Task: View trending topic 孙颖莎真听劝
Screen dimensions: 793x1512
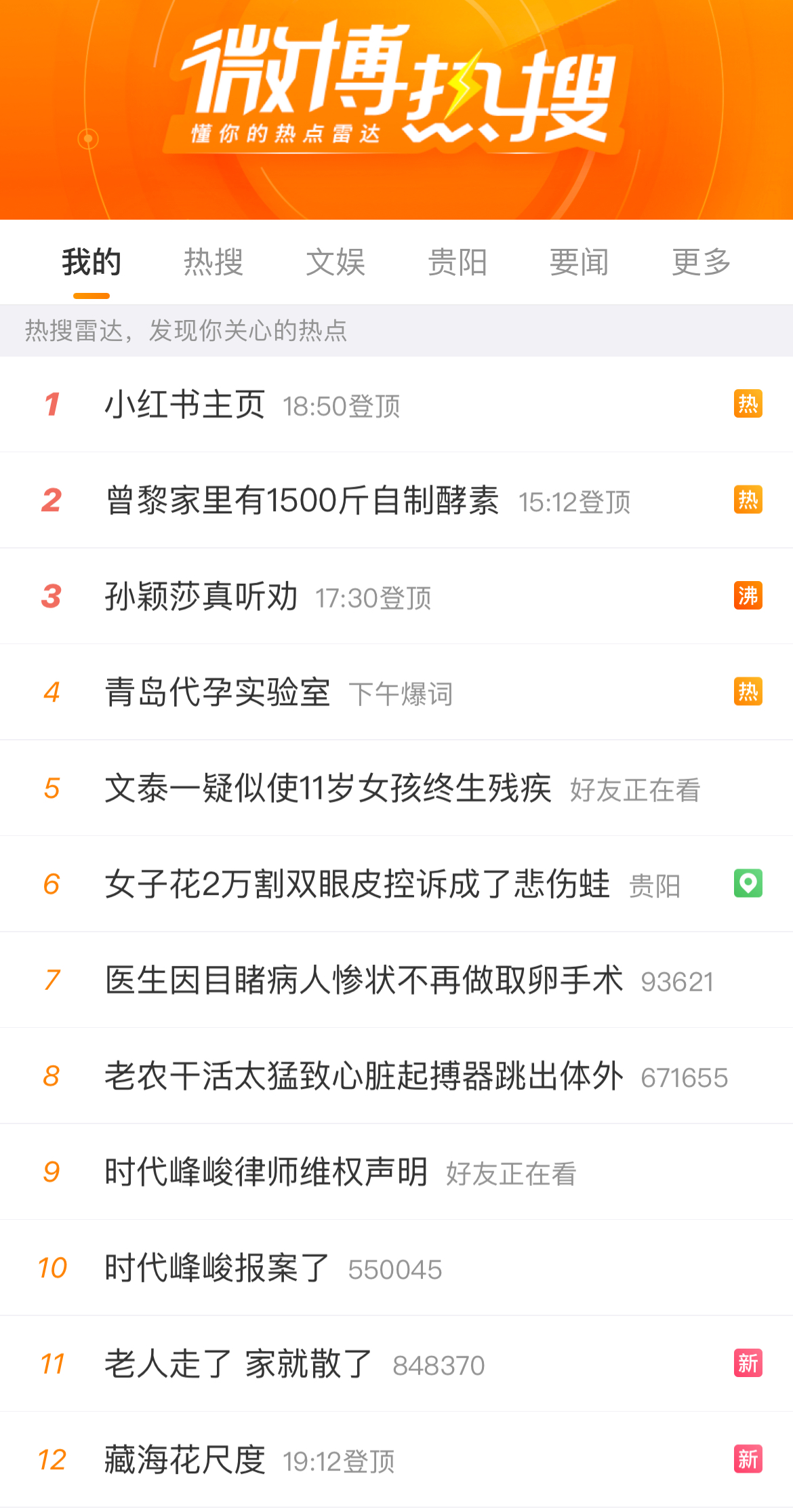Action: tap(396, 597)
